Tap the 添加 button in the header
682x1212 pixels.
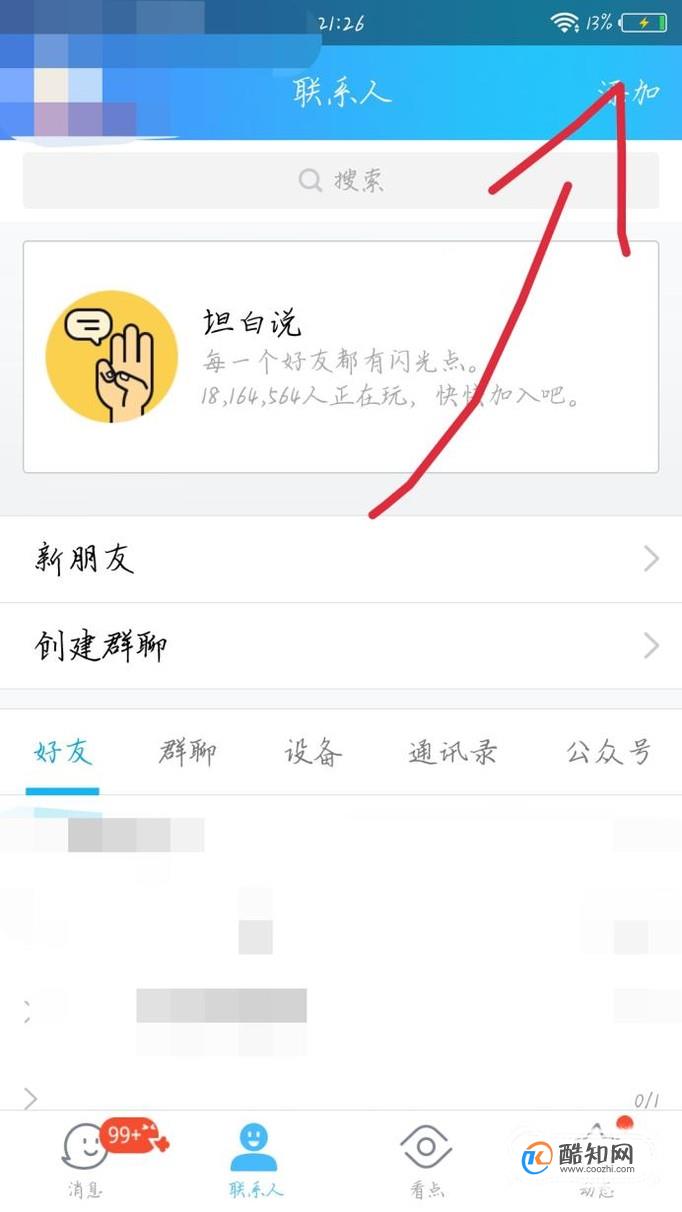[x=629, y=92]
